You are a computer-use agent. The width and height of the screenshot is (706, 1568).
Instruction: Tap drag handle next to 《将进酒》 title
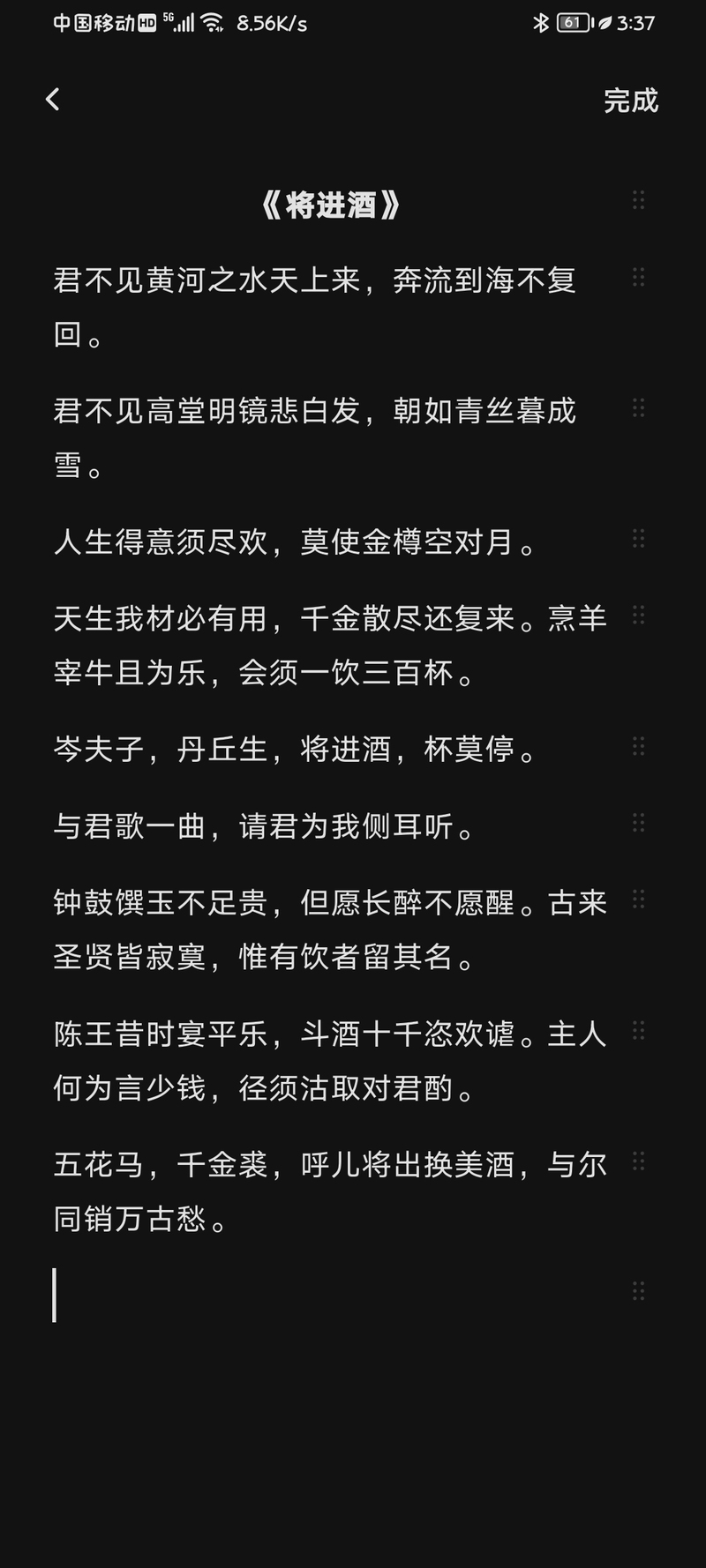pyautogui.click(x=639, y=200)
